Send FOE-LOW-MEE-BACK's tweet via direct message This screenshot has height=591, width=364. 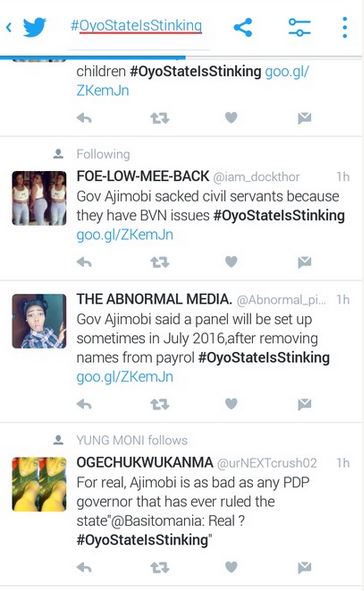tap(304, 262)
